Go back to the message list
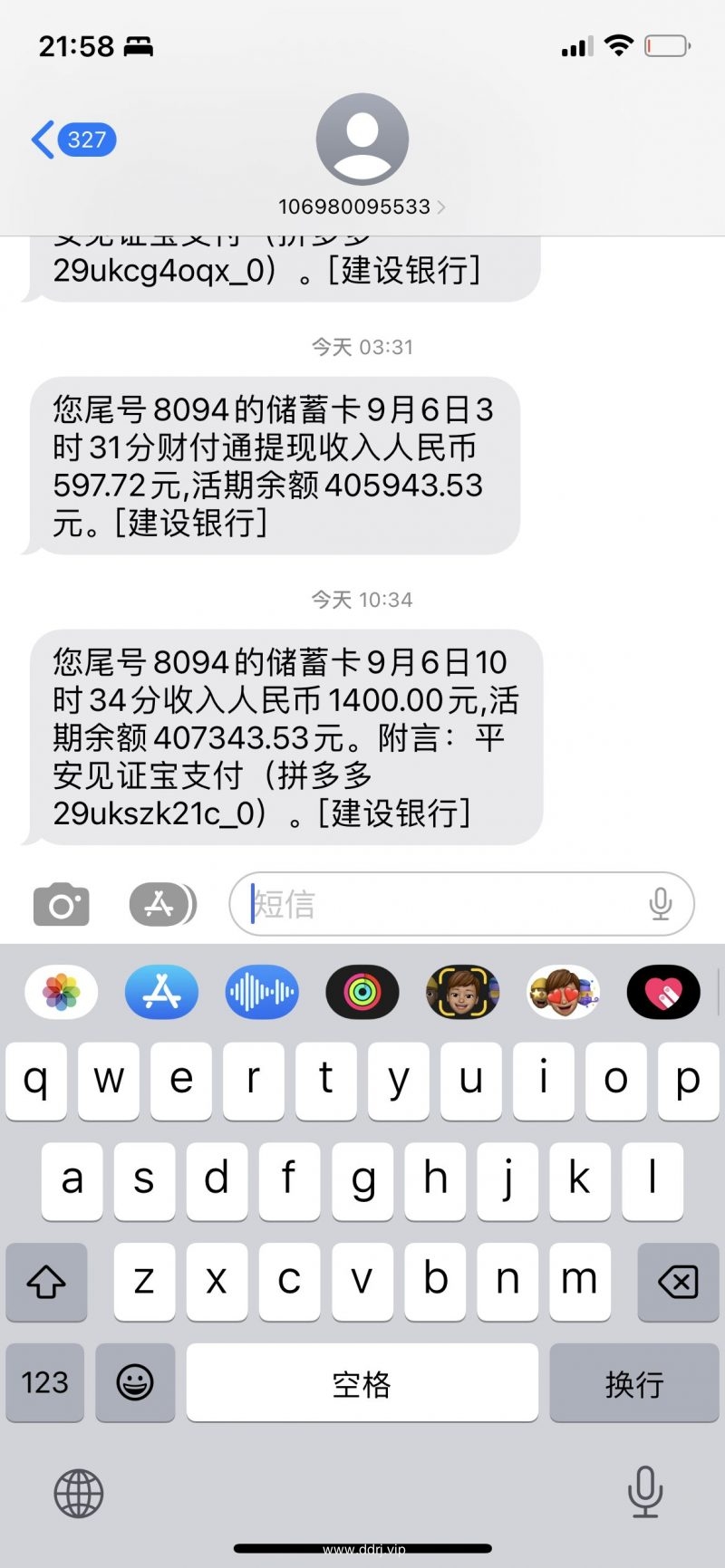Viewport: 725px width, 1568px height. click(x=72, y=140)
